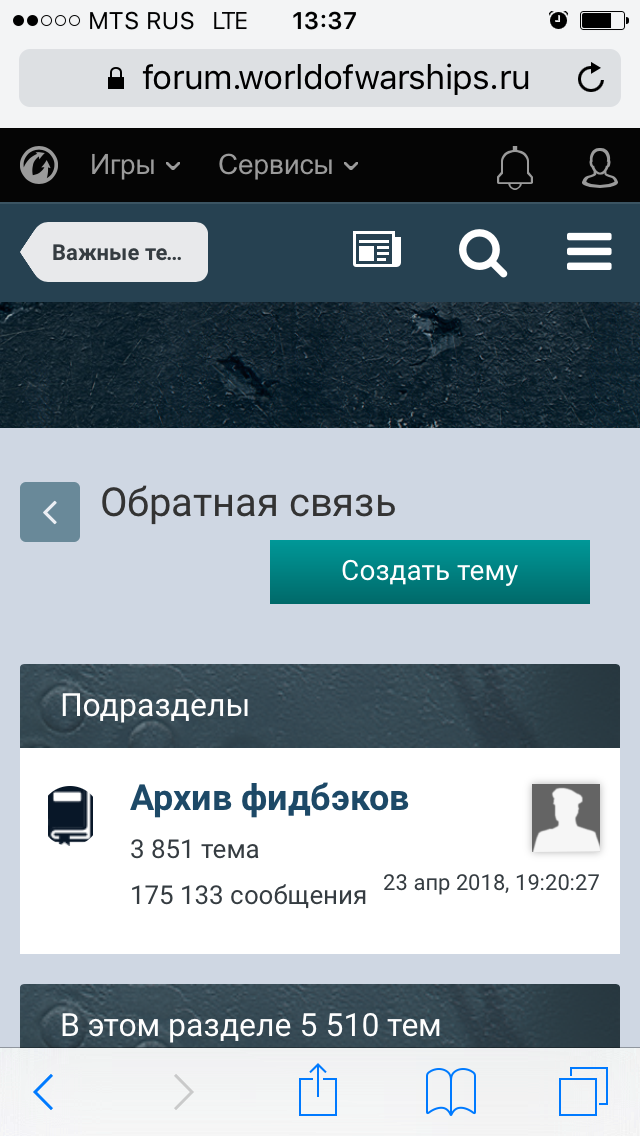
Task: Go to the Важные те… breadcrumb
Action: click(x=115, y=252)
